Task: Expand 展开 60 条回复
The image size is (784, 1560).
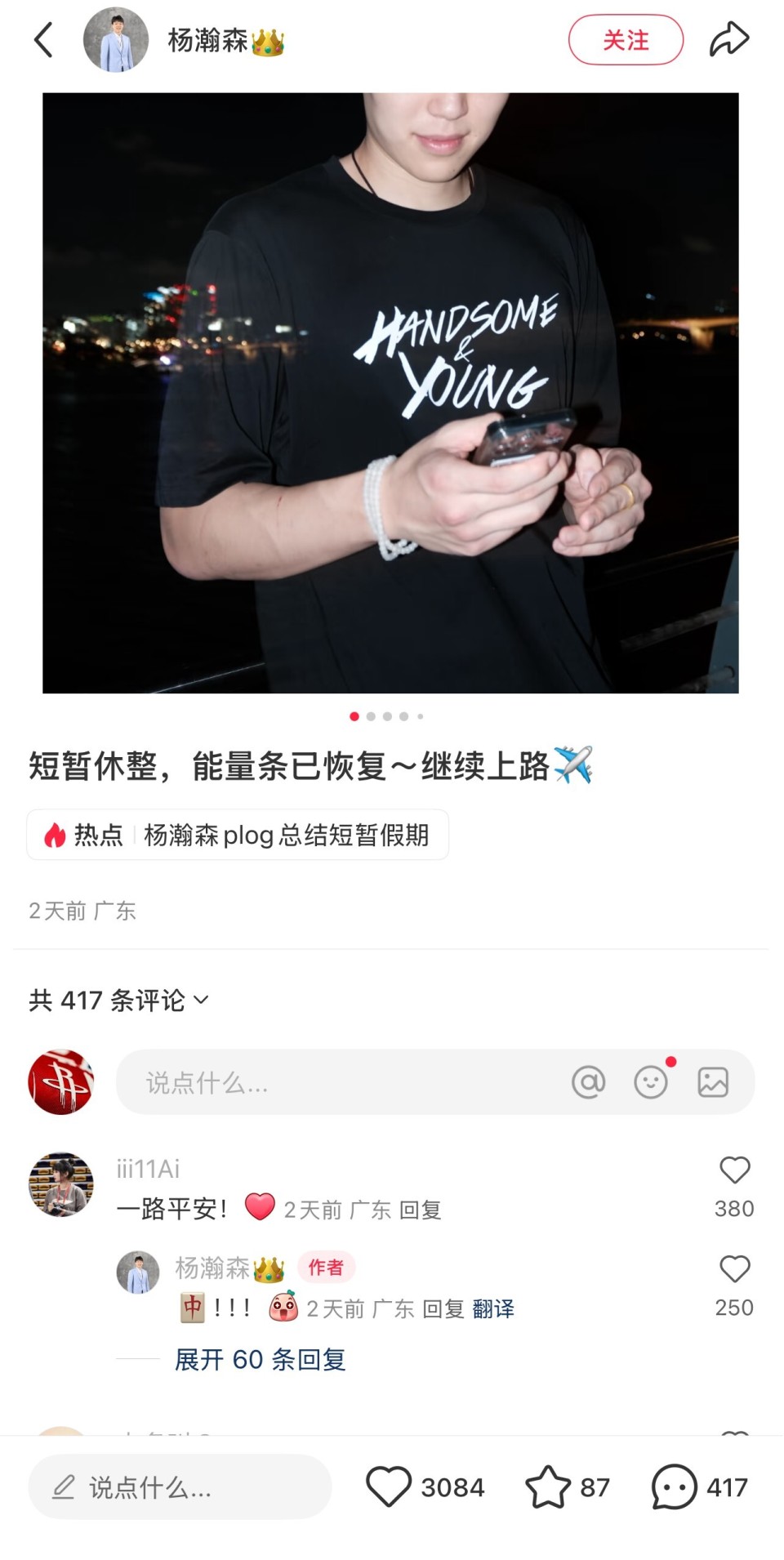Action: click(x=261, y=1359)
